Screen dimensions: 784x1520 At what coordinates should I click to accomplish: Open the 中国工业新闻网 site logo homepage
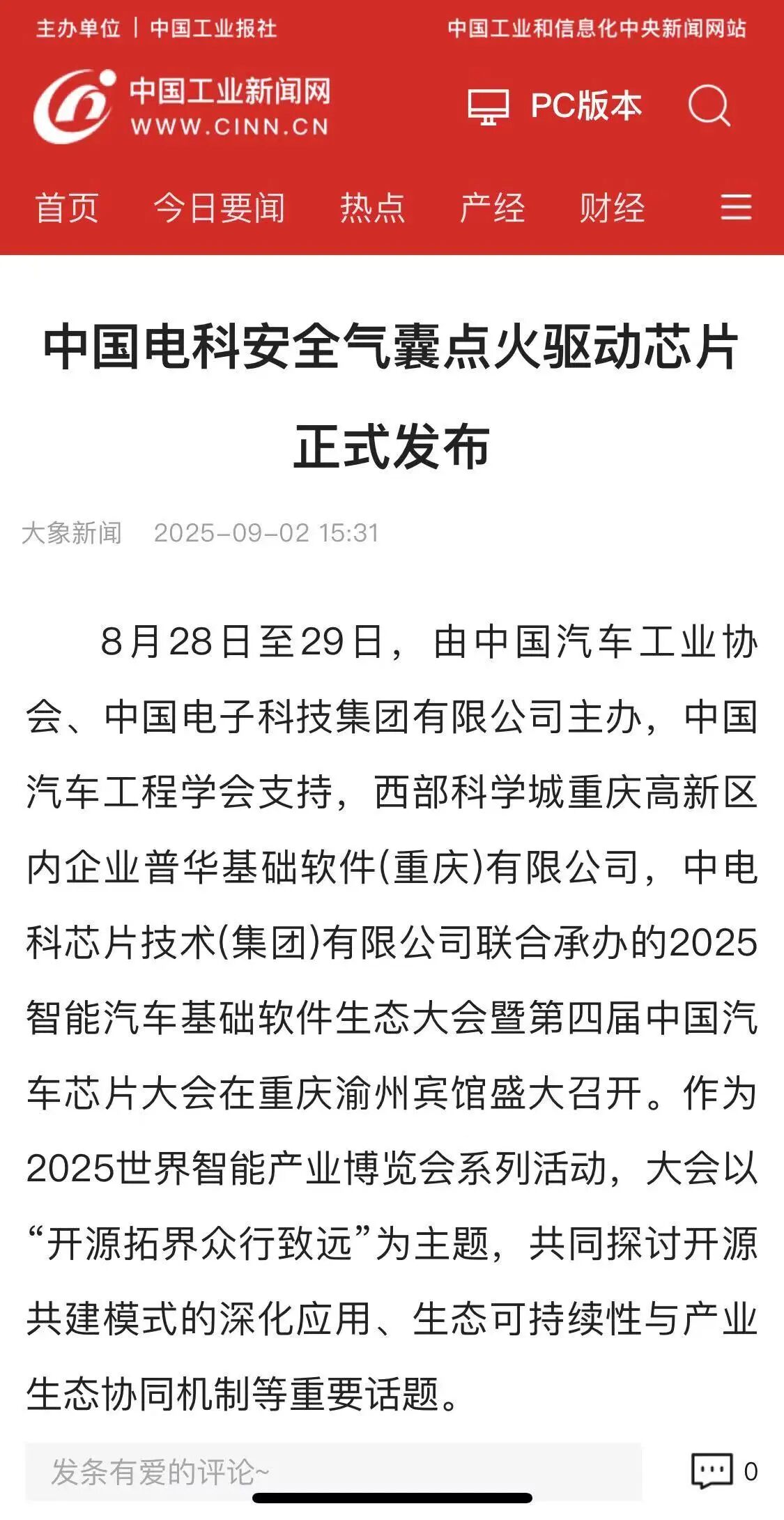(x=181, y=106)
